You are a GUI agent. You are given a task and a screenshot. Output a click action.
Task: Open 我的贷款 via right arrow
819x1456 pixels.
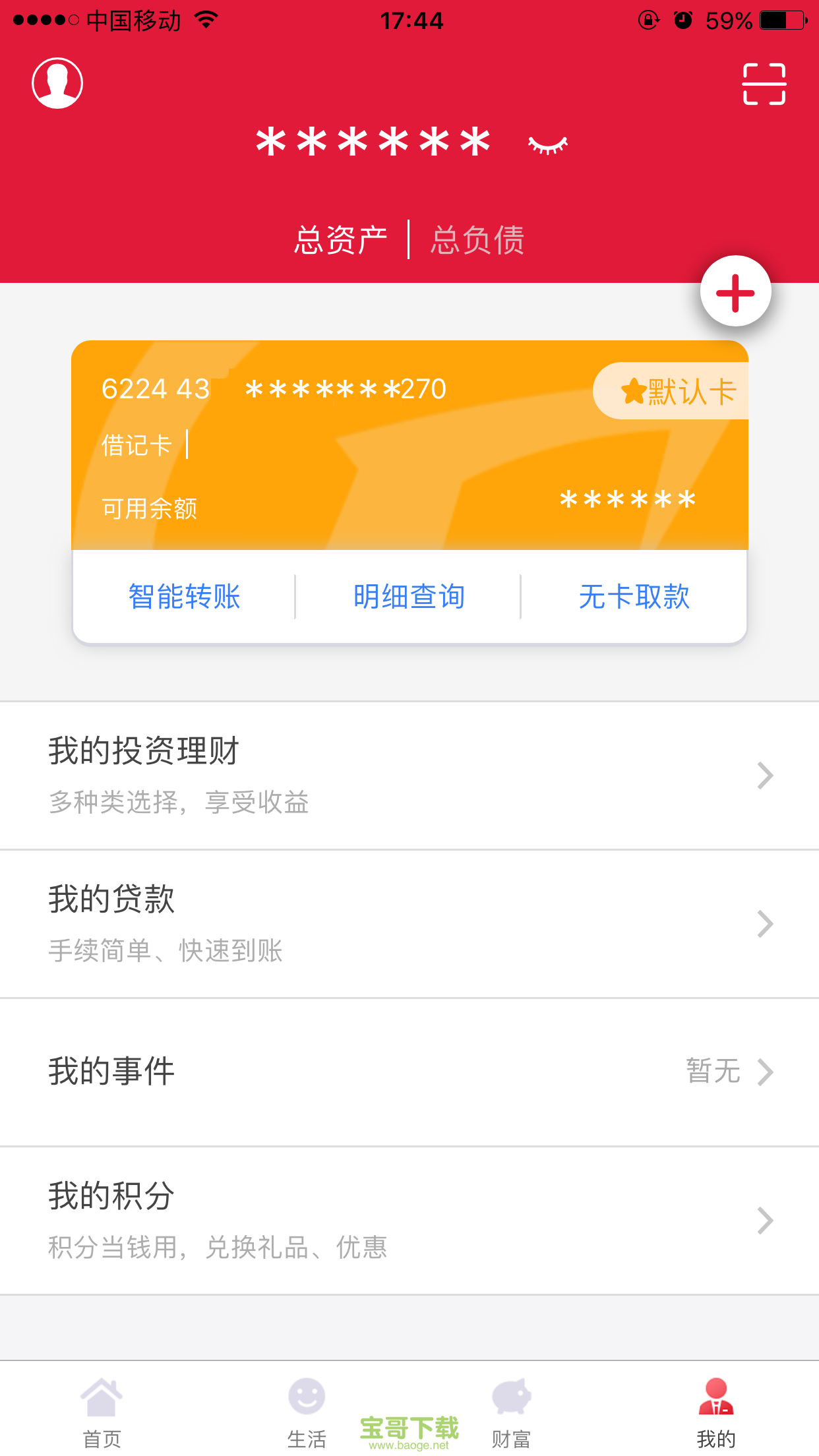(764, 925)
